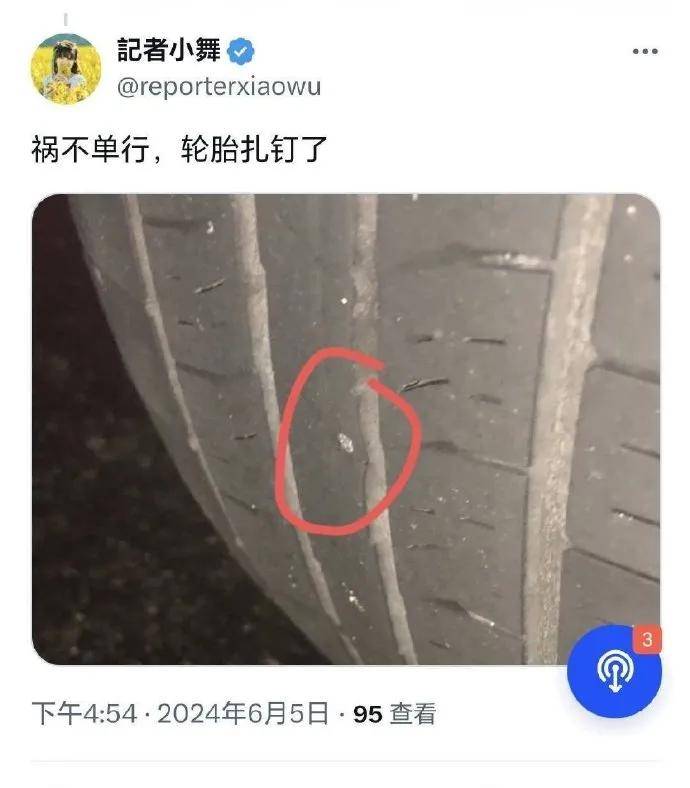View the 95 查看 view count details
This screenshot has height=788, width=690.
[x=395, y=714]
